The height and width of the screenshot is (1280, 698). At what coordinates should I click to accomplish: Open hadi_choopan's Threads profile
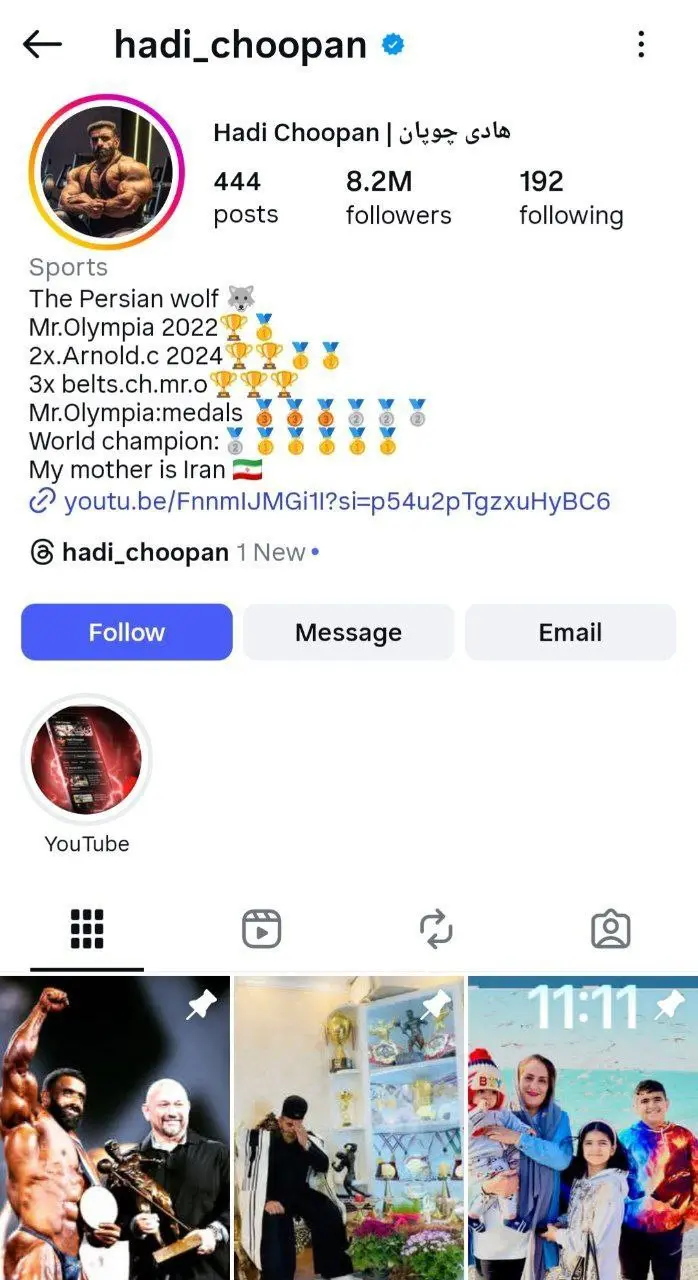[x=145, y=552]
